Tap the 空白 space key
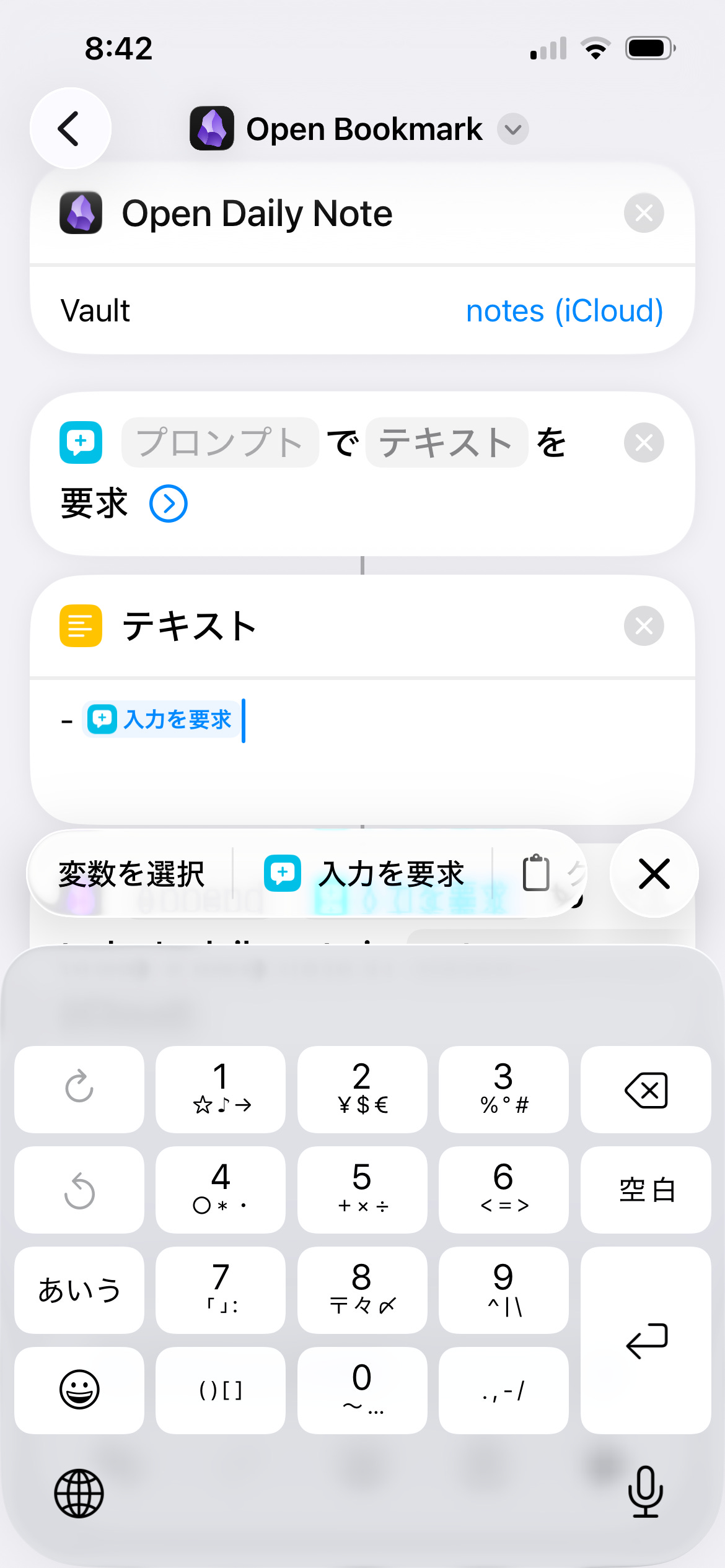This screenshot has width=725, height=1568. (x=646, y=1190)
